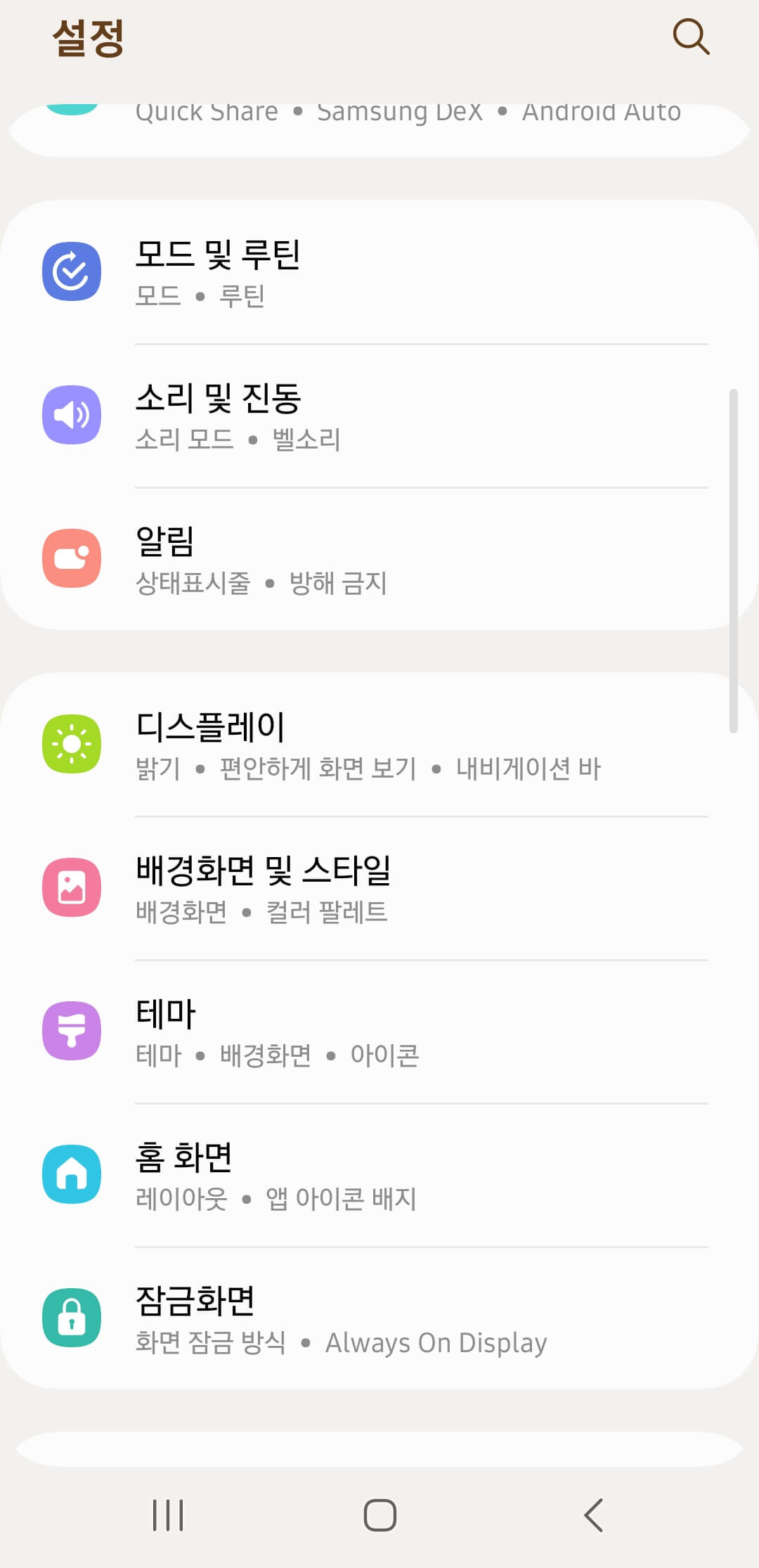Tap the 디스플레이 brightness icon
The width and height of the screenshot is (759, 1568).
click(x=72, y=743)
